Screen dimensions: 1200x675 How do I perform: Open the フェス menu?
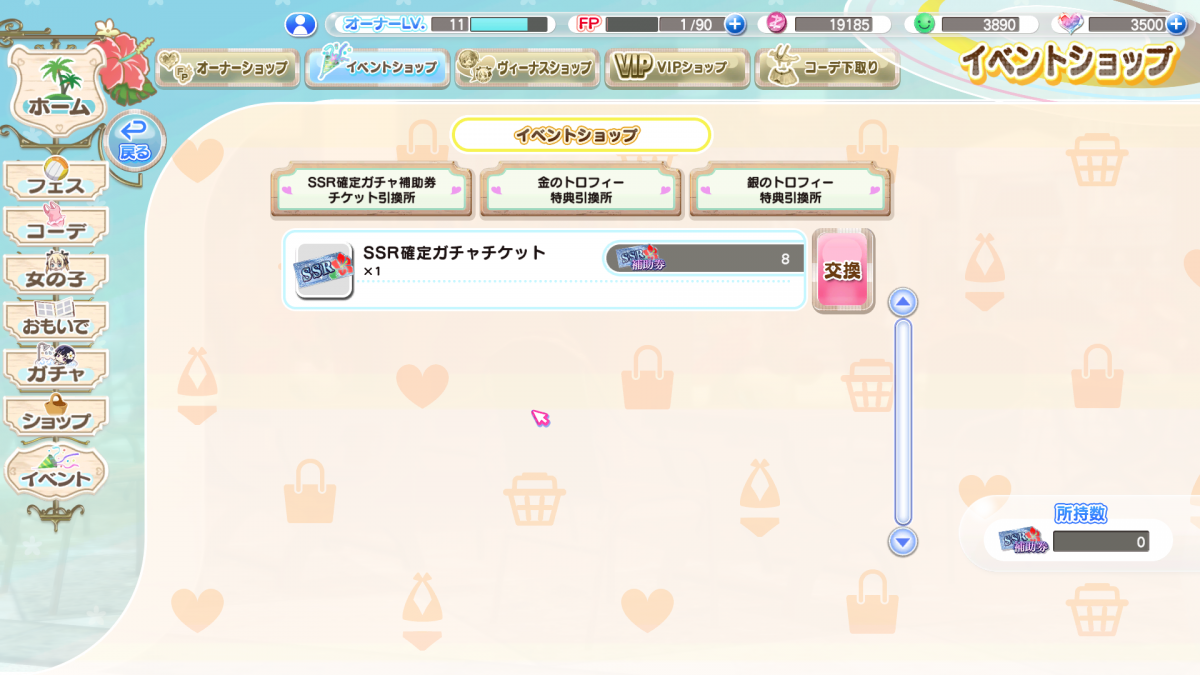[x=55, y=183]
